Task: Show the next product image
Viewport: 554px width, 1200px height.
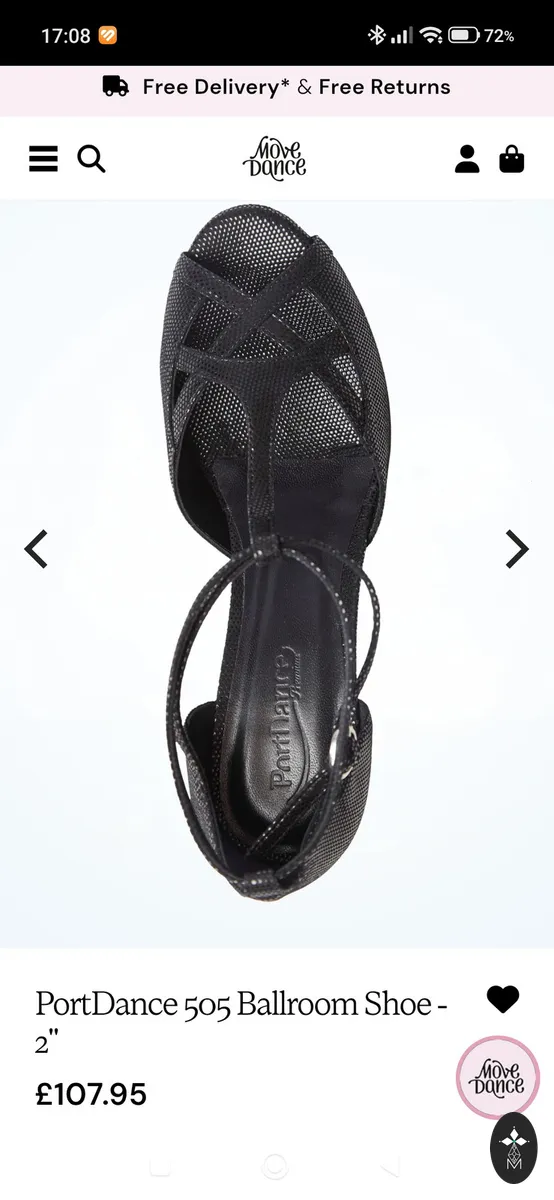Action: (517, 549)
